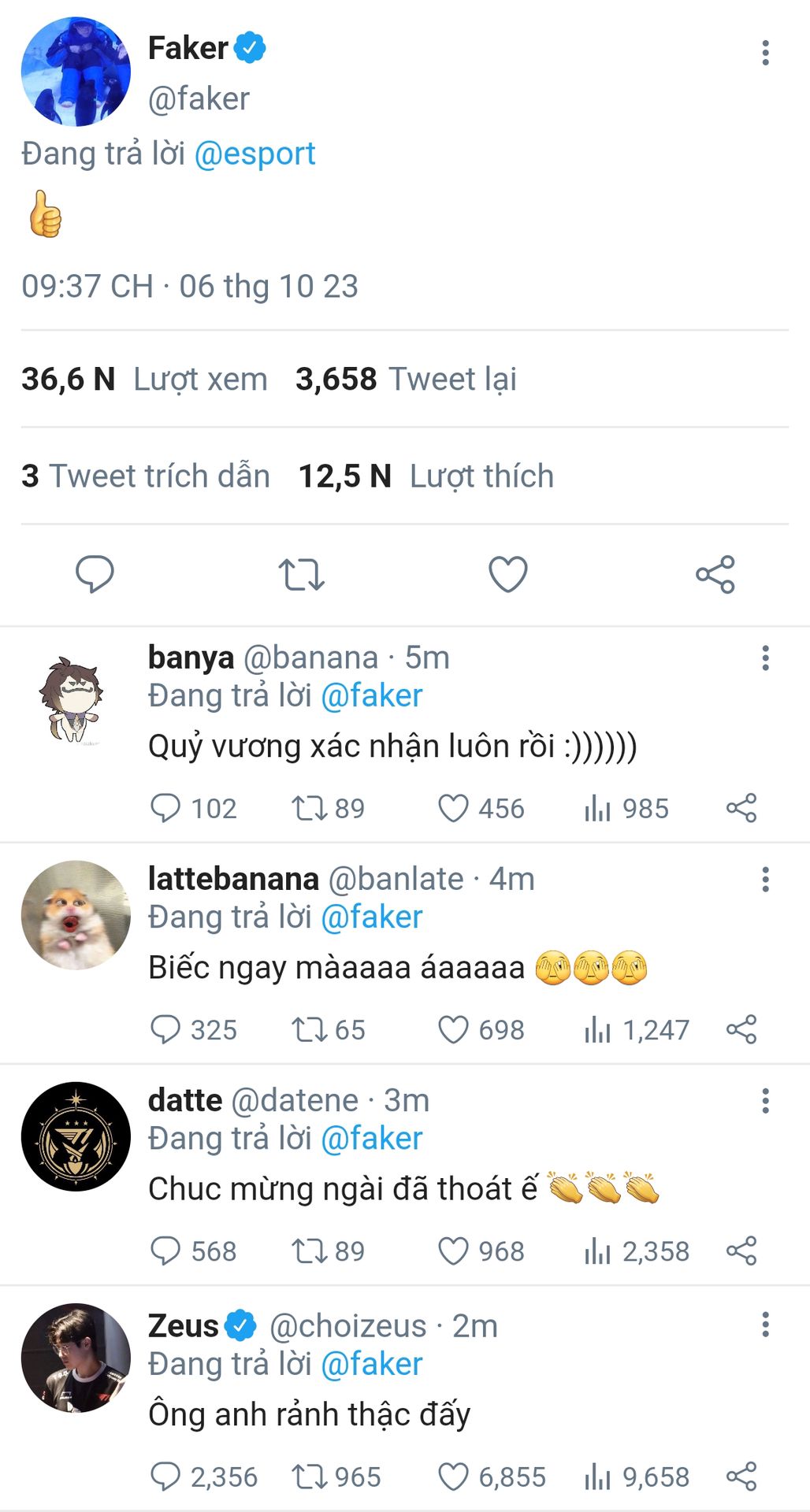The height and width of the screenshot is (1512, 810).
Task: Open Faker's profile picture
Action: pyautogui.click(x=76, y=72)
